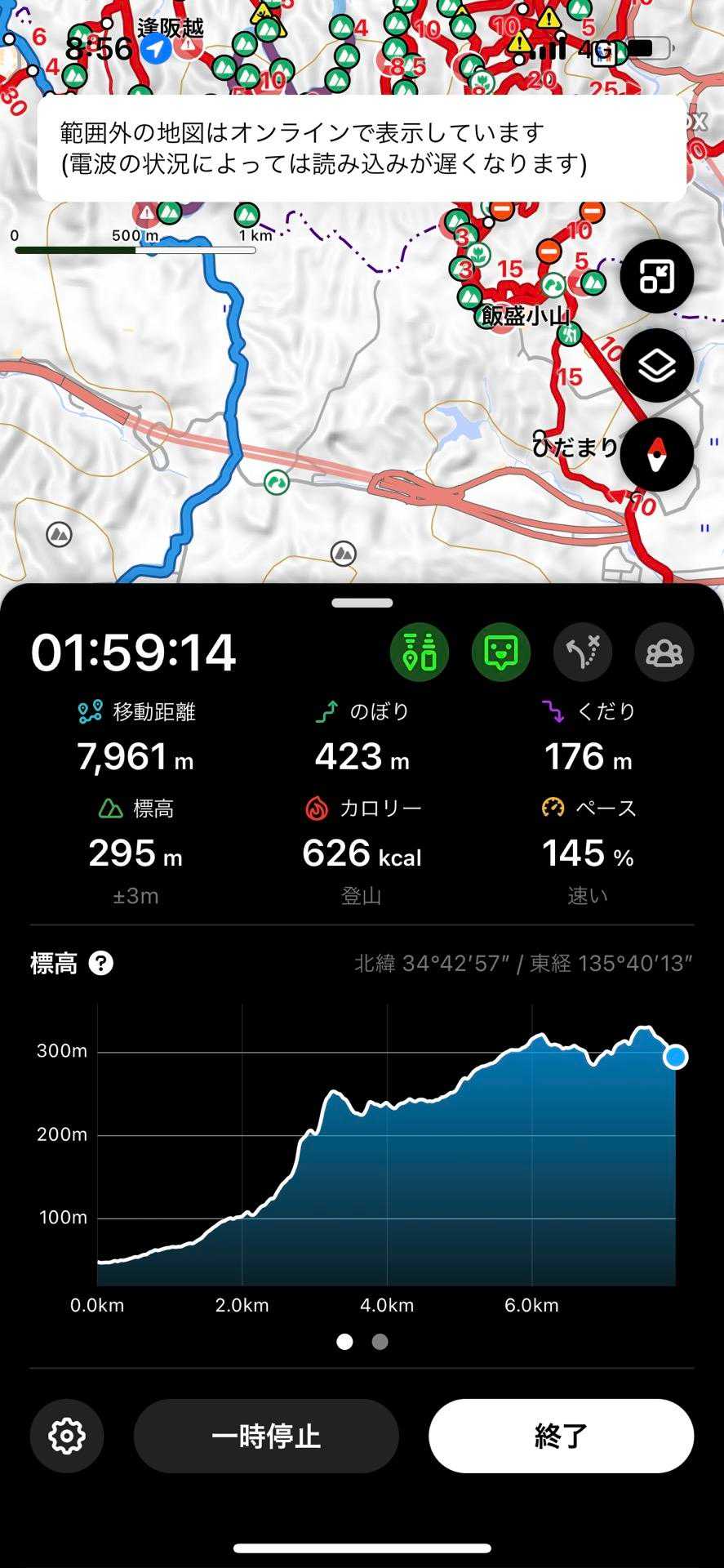Tap the green chat face icon
Screen dimensions: 724x1568
click(500, 652)
